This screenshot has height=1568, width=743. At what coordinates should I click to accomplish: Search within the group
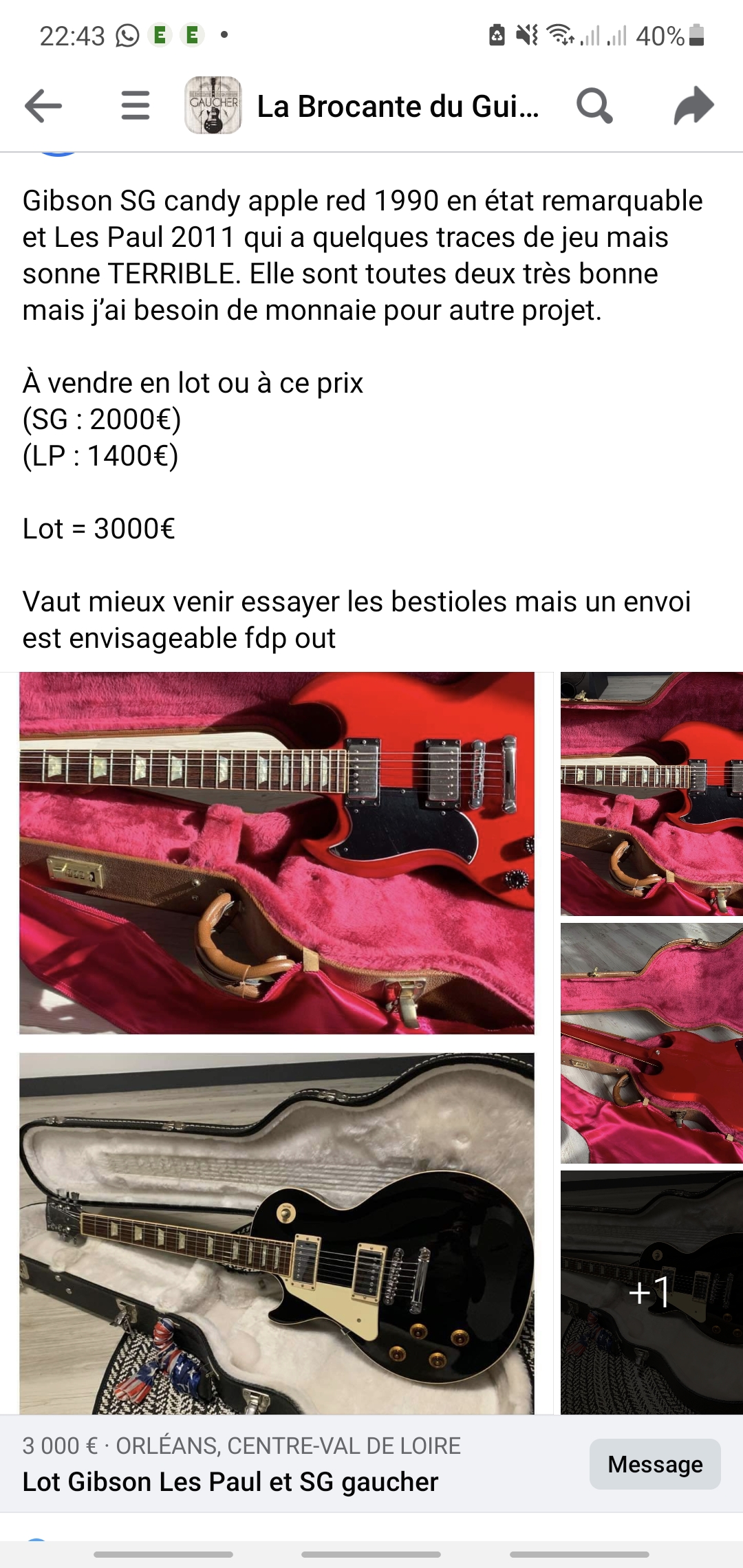[x=594, y=106]
